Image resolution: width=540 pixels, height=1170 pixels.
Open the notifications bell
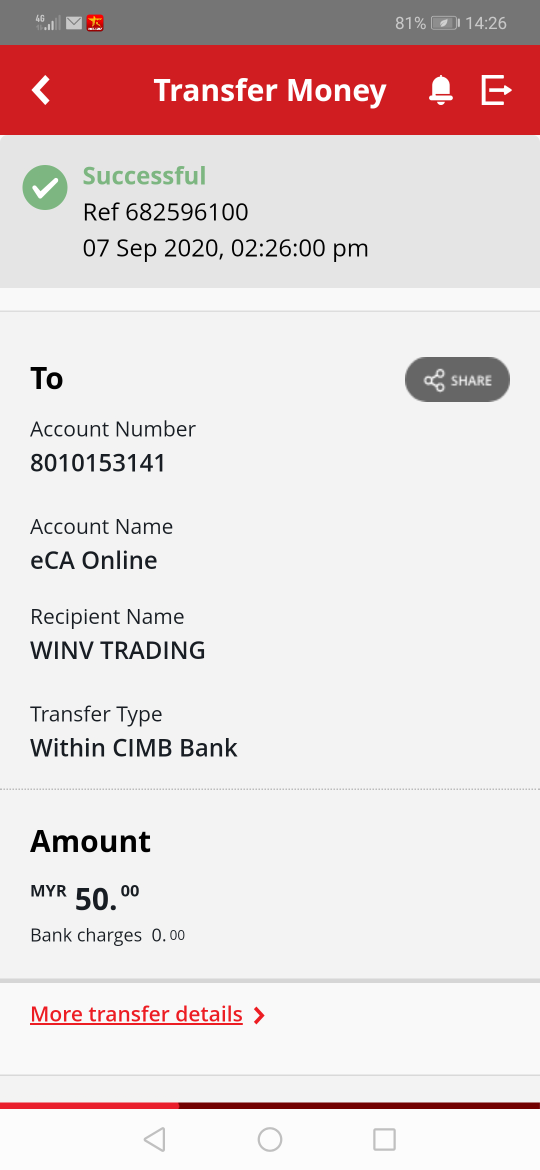(441, 90)
